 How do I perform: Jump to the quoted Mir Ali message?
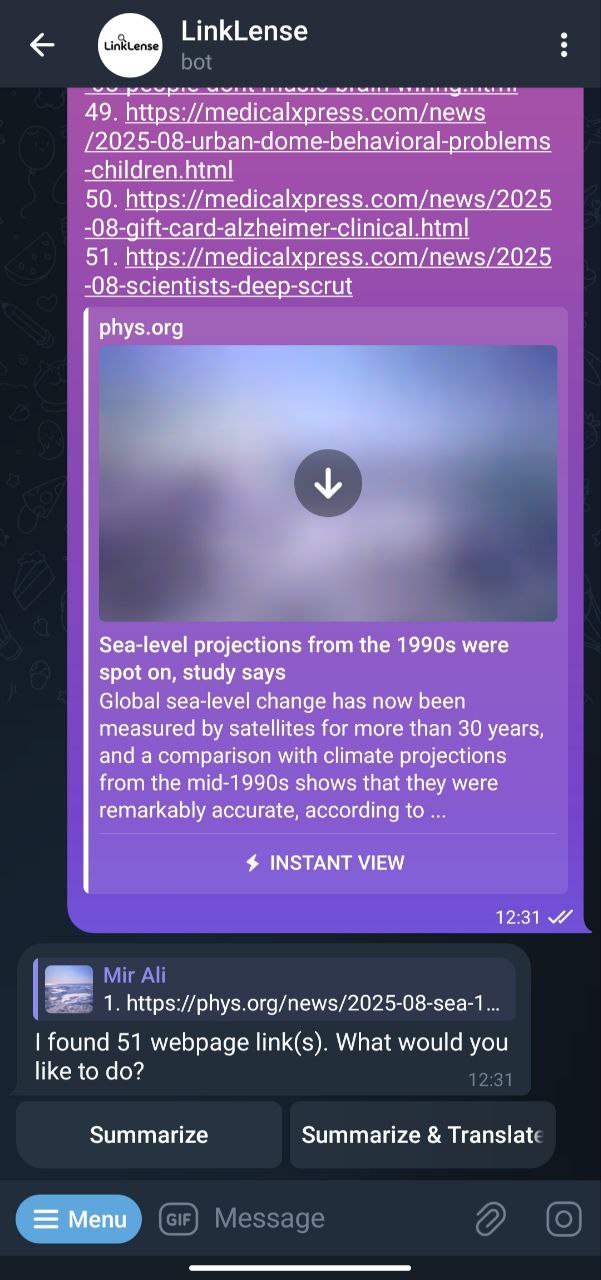(x=274, y=989)
